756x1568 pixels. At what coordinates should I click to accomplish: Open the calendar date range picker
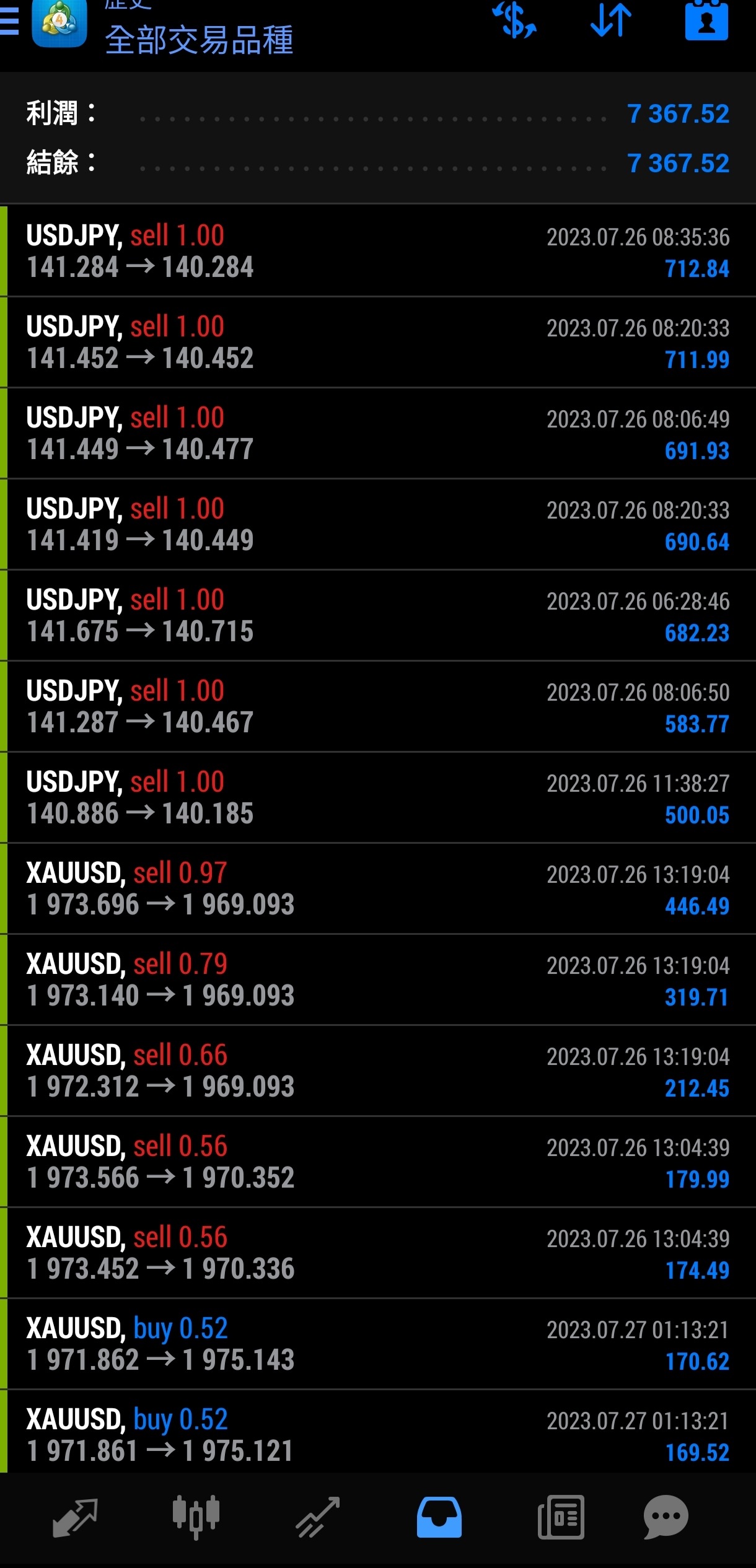[706, 20]
